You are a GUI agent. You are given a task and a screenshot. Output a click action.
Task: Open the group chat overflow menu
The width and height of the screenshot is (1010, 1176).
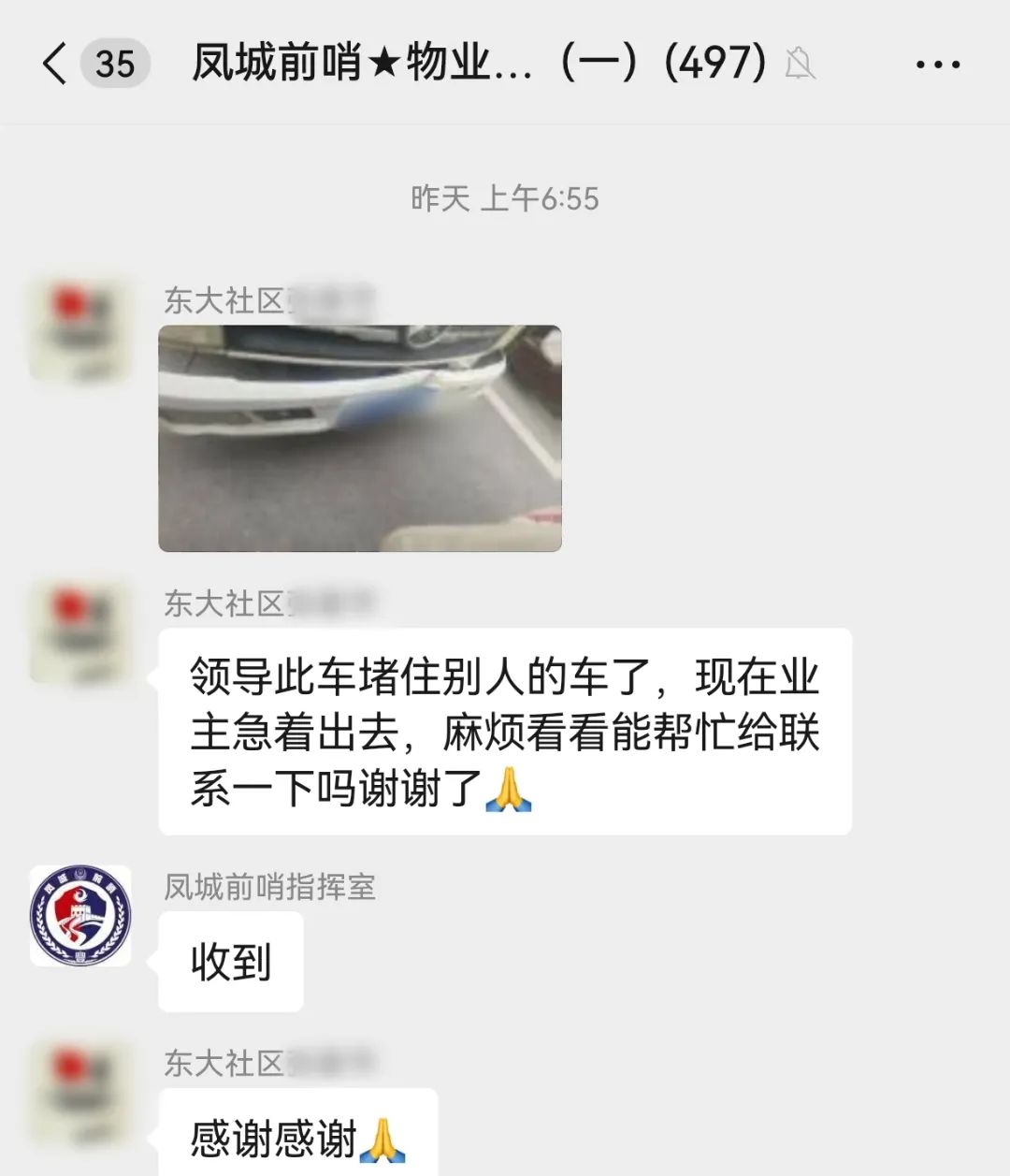click(x=937, y=65)
